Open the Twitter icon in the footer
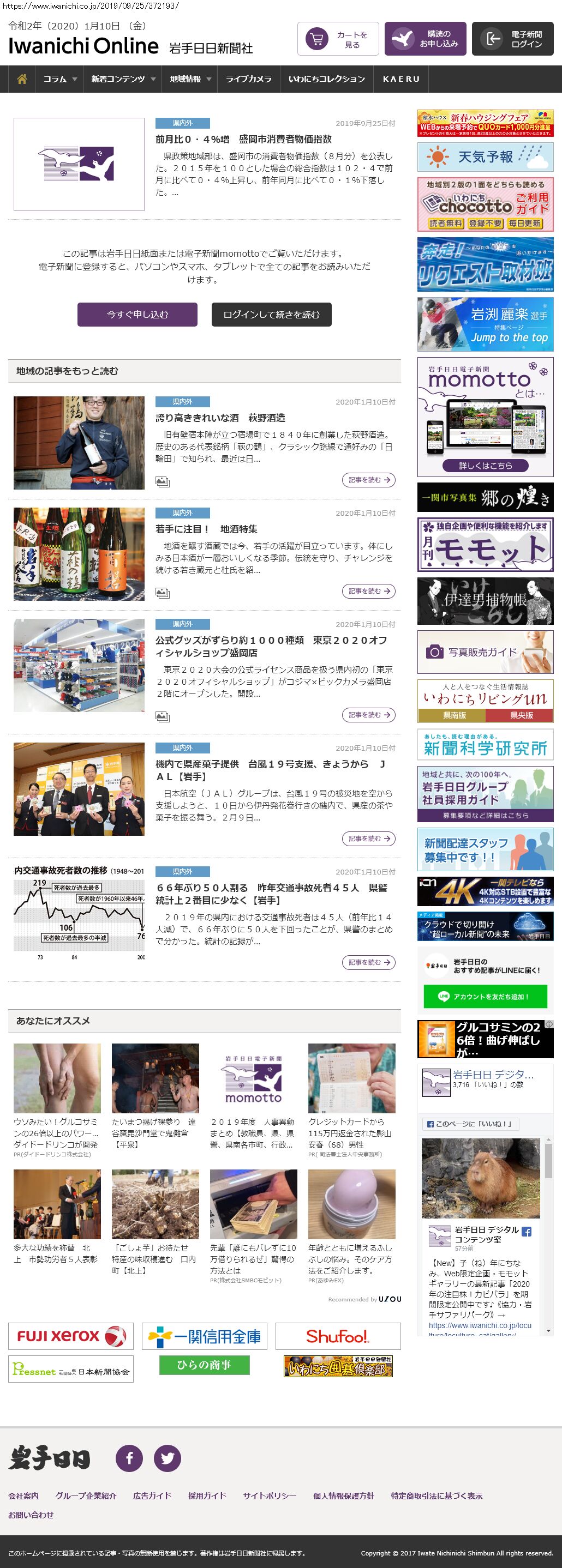 point(168,1458)
